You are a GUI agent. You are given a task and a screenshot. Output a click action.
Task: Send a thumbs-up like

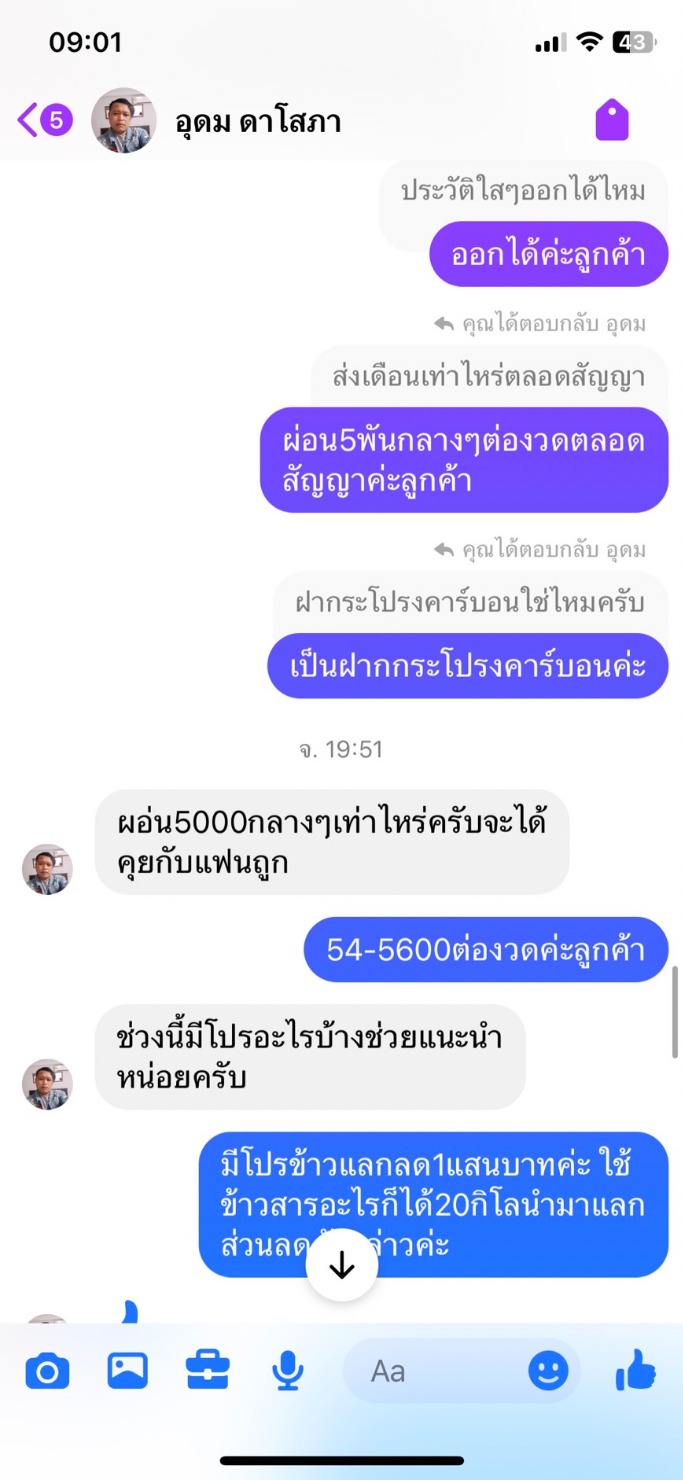[635, 1371]
